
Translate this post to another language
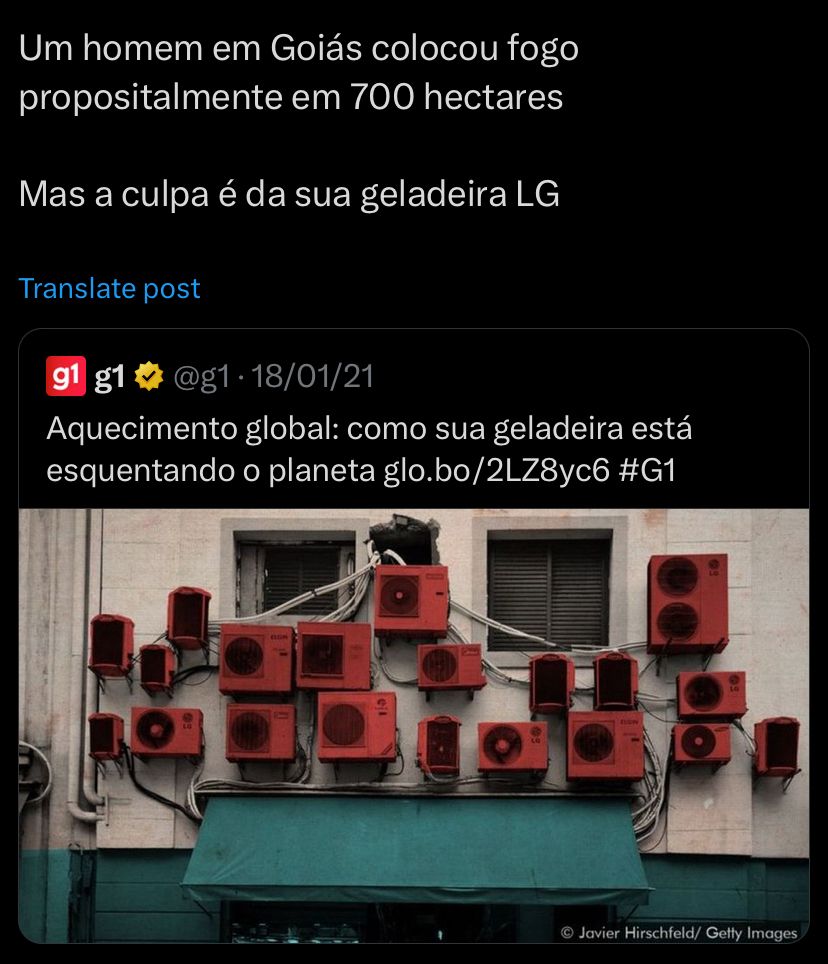tap(110, 289)
